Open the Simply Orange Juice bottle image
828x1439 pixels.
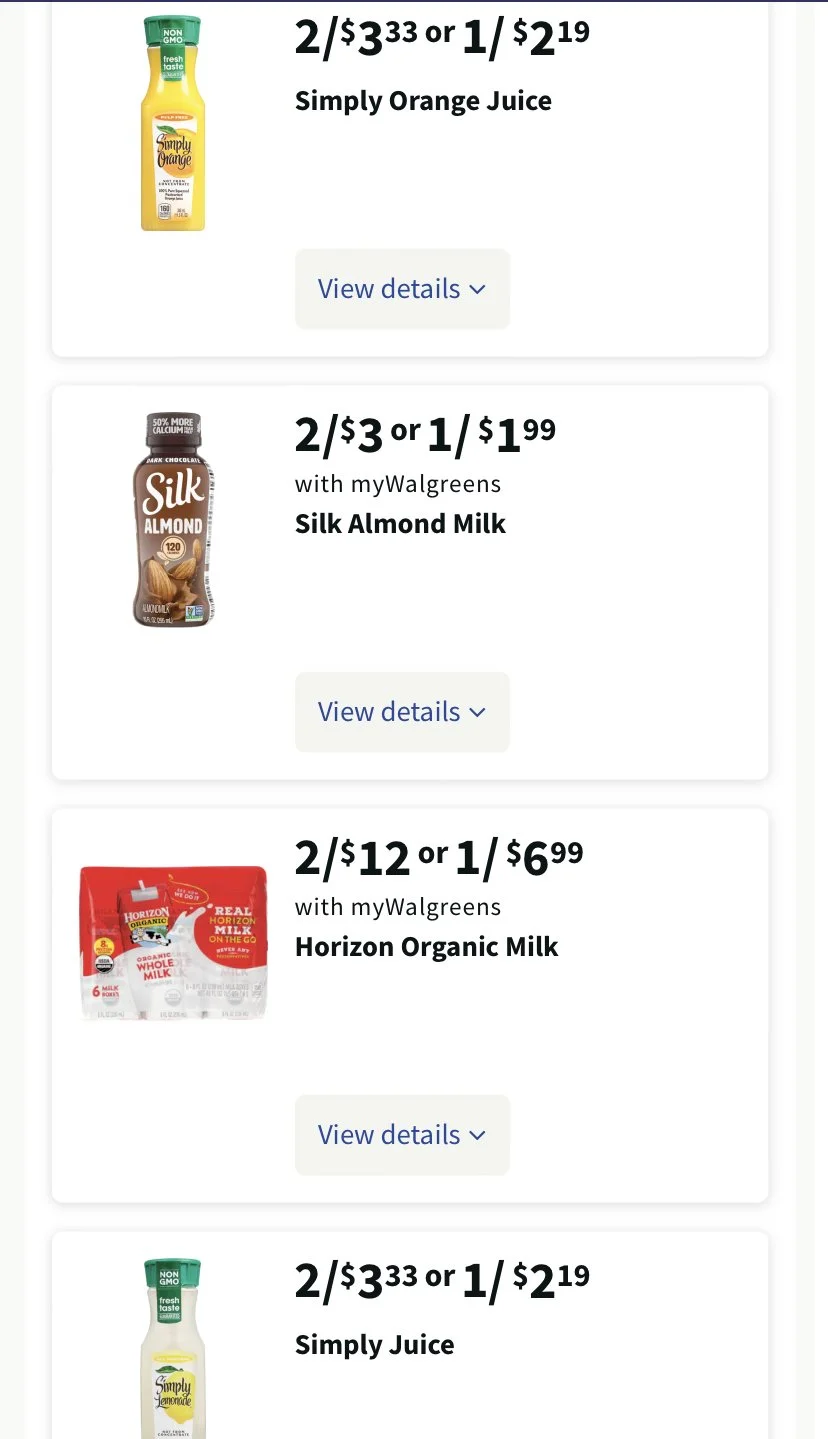click(x=173, y=123)
